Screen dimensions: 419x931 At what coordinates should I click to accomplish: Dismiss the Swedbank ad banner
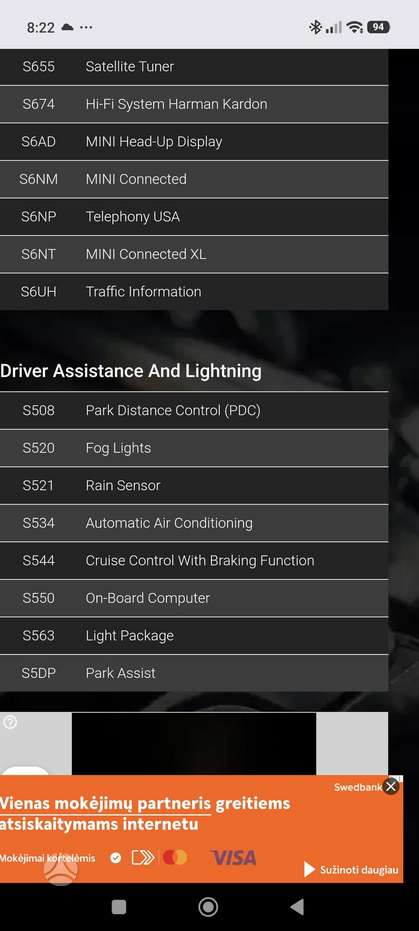(391, 787)
